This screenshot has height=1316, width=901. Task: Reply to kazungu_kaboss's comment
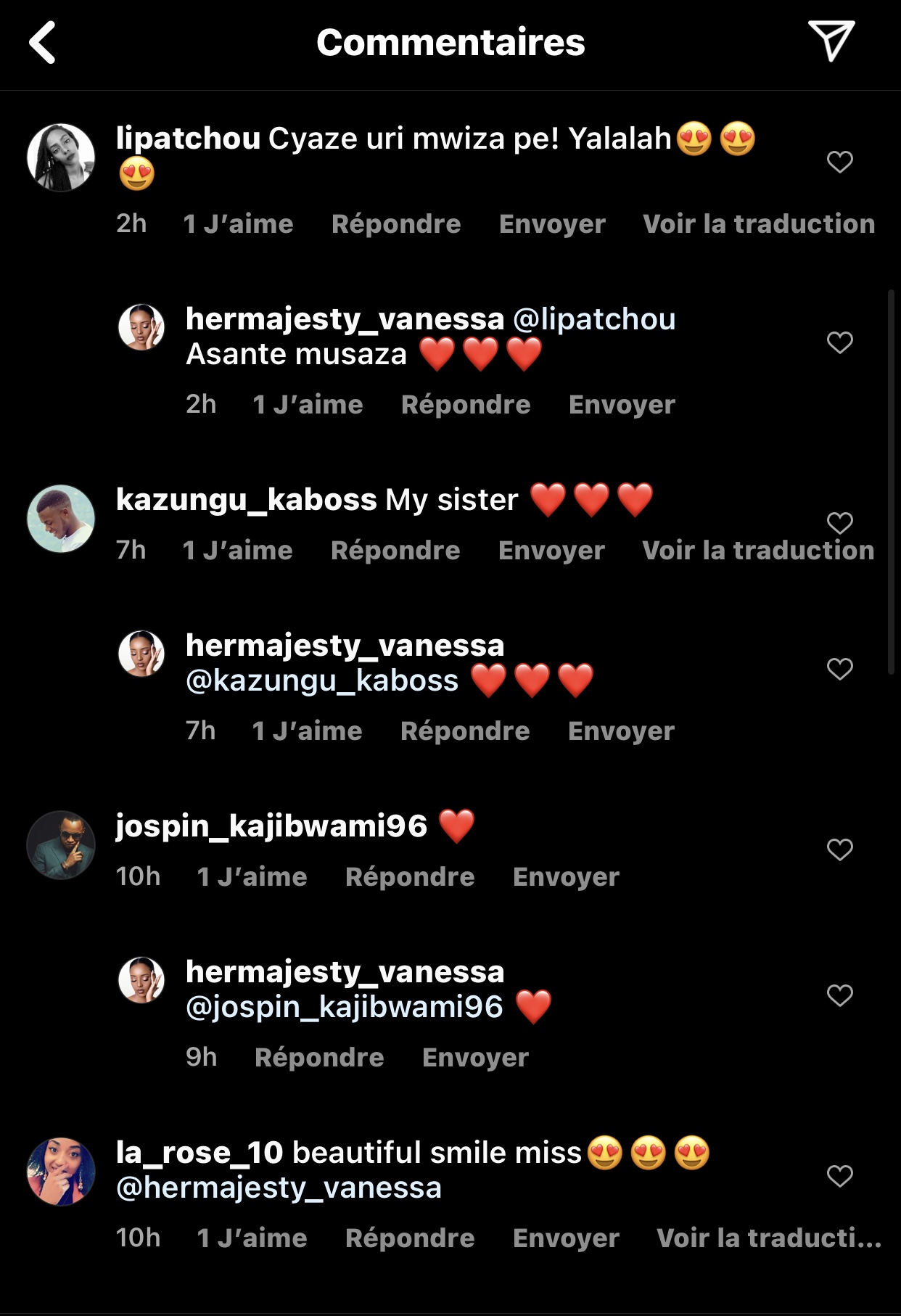[395, 551]
